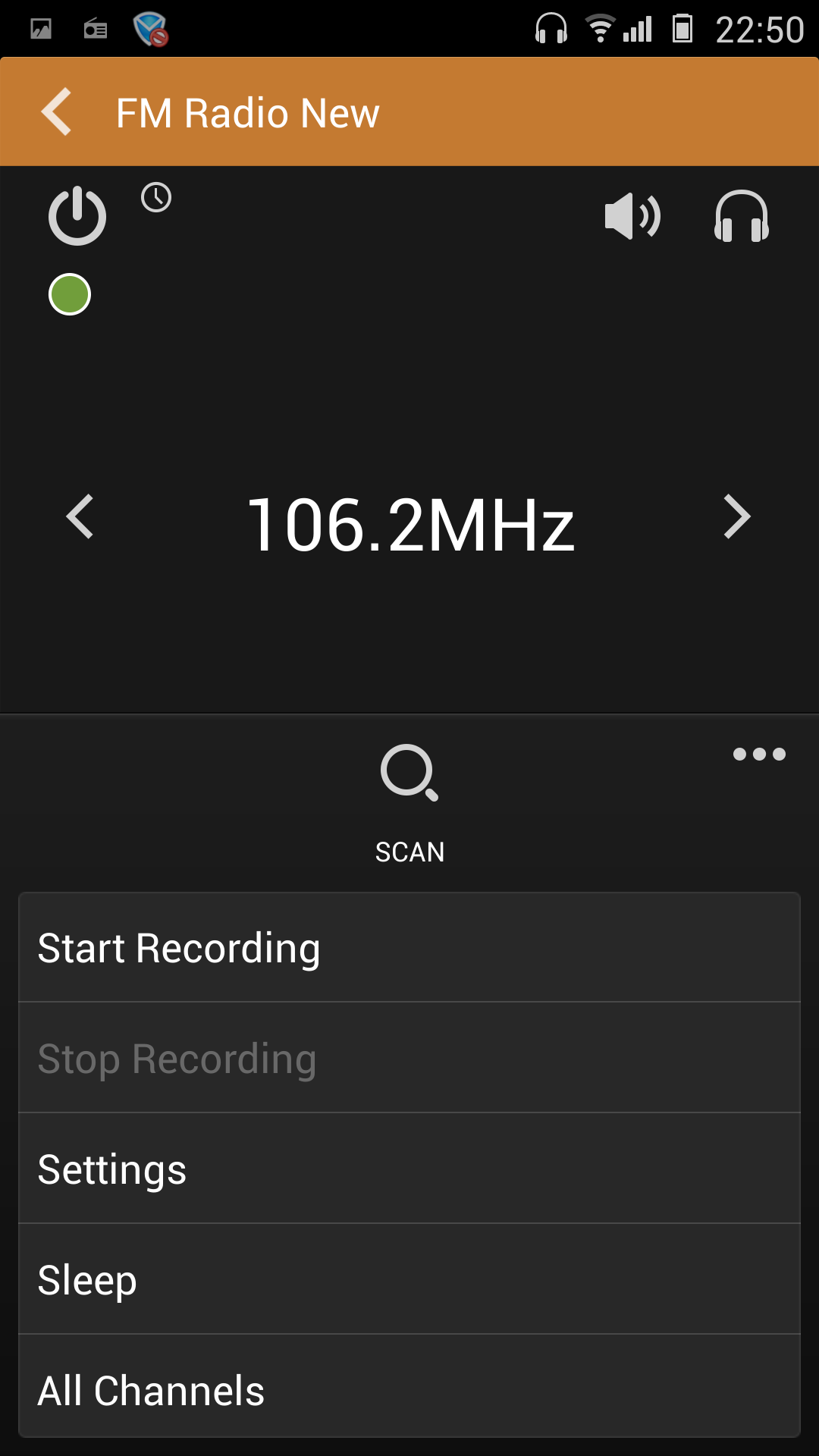Choose the Sleep option
The height and width of the screenshot is (1456, 819).
click(409, 1279)
